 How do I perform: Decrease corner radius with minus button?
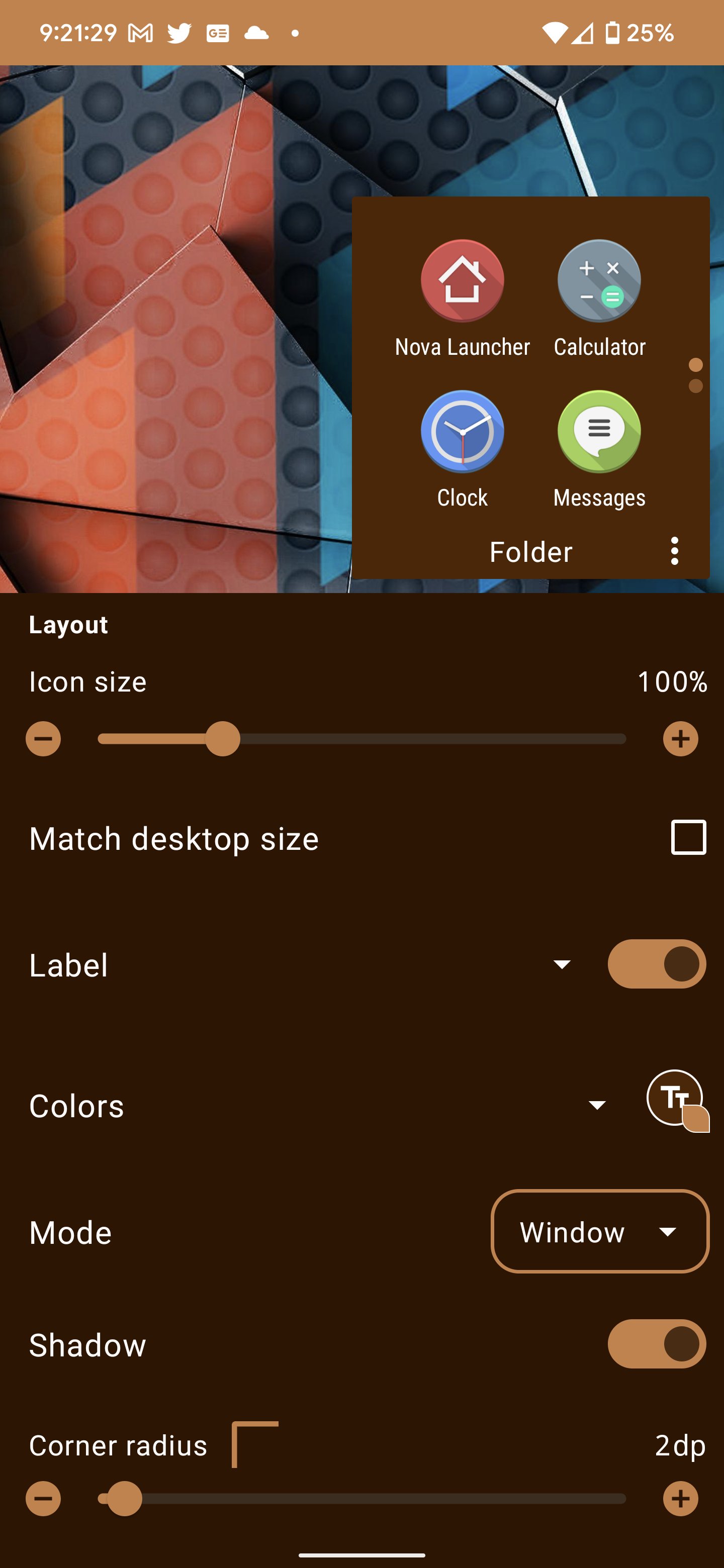coord(43,1499)
